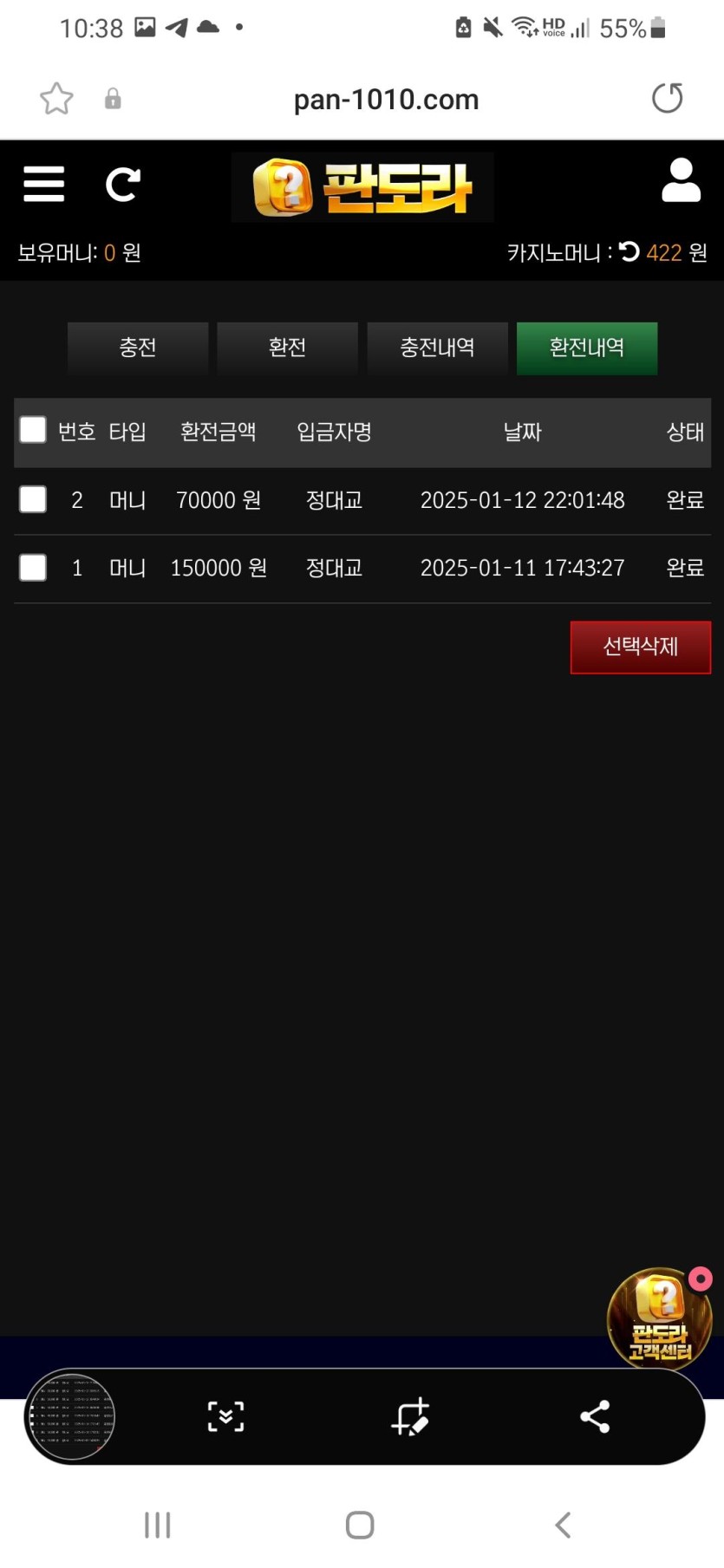Bookmark this page with the star
Viewport: 724px width, 1568px height.
(56, 99)
